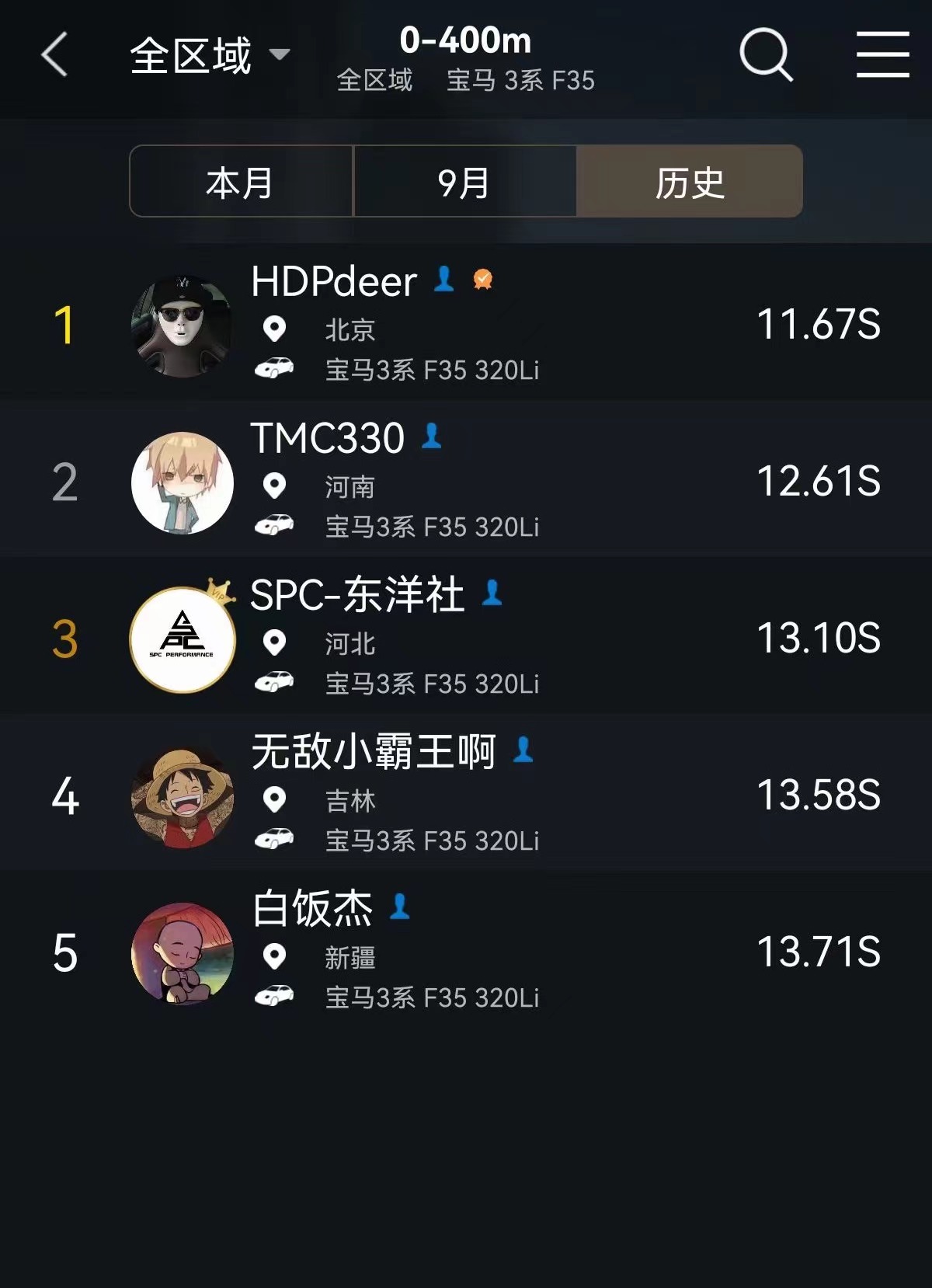This screenshot has height=1288, width=932.
Task: Open the hamburger menu
Action: coord(882,54)
